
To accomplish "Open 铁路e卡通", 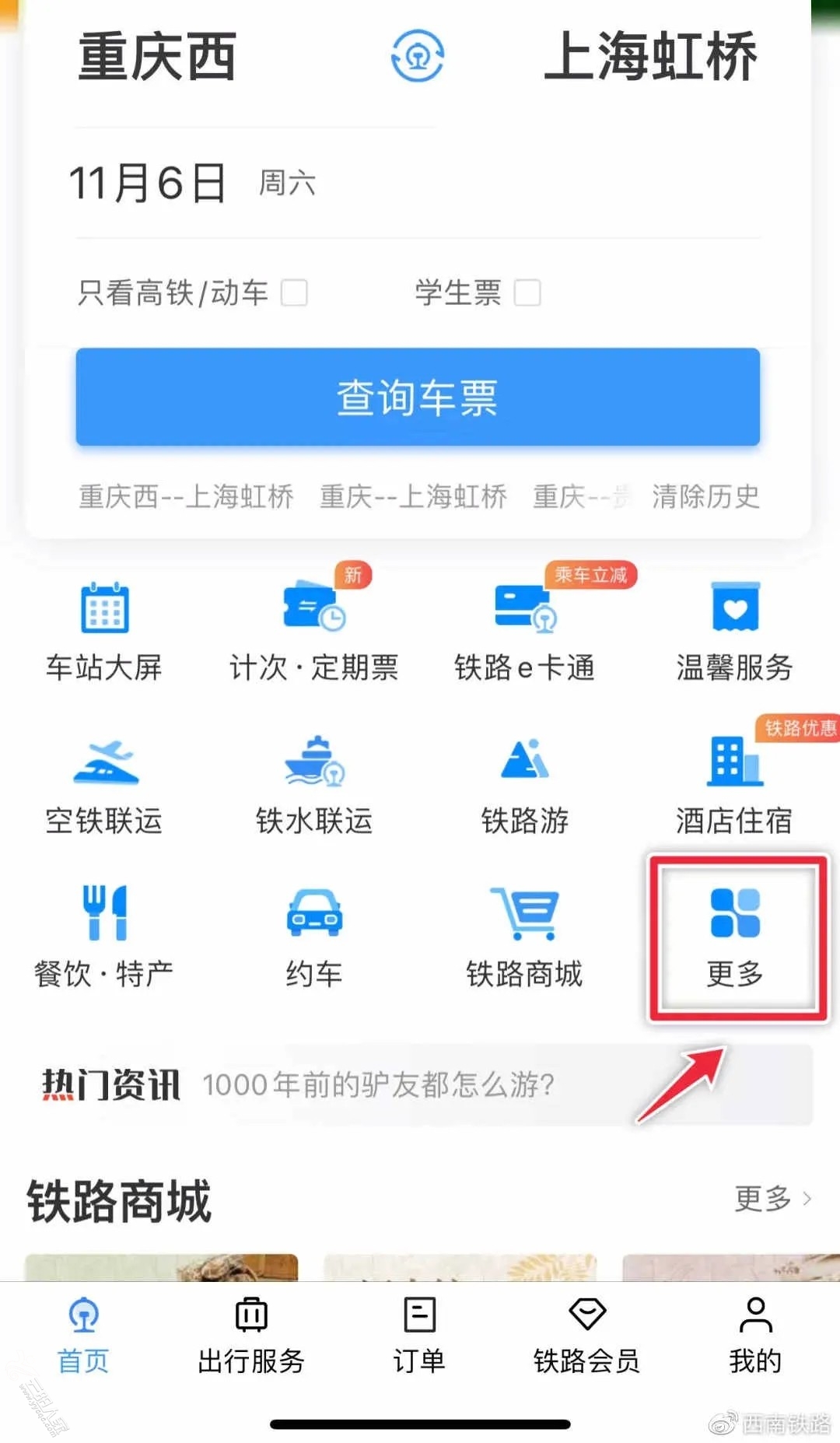I will [524, 632].
